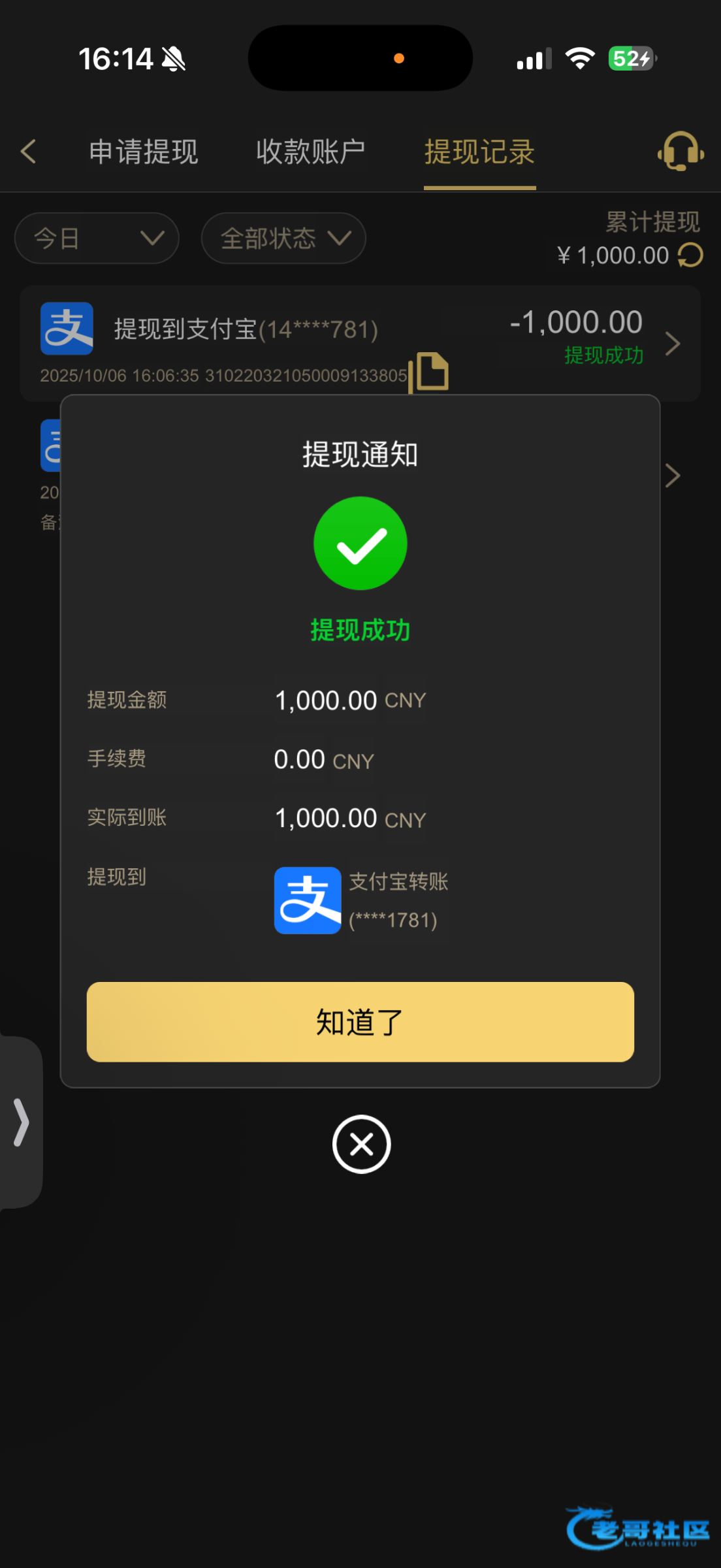Viewport: 721px width, 1568px height.
Task: Refresh the 累计提现 total amount
Action: click(x=690, y=255)
